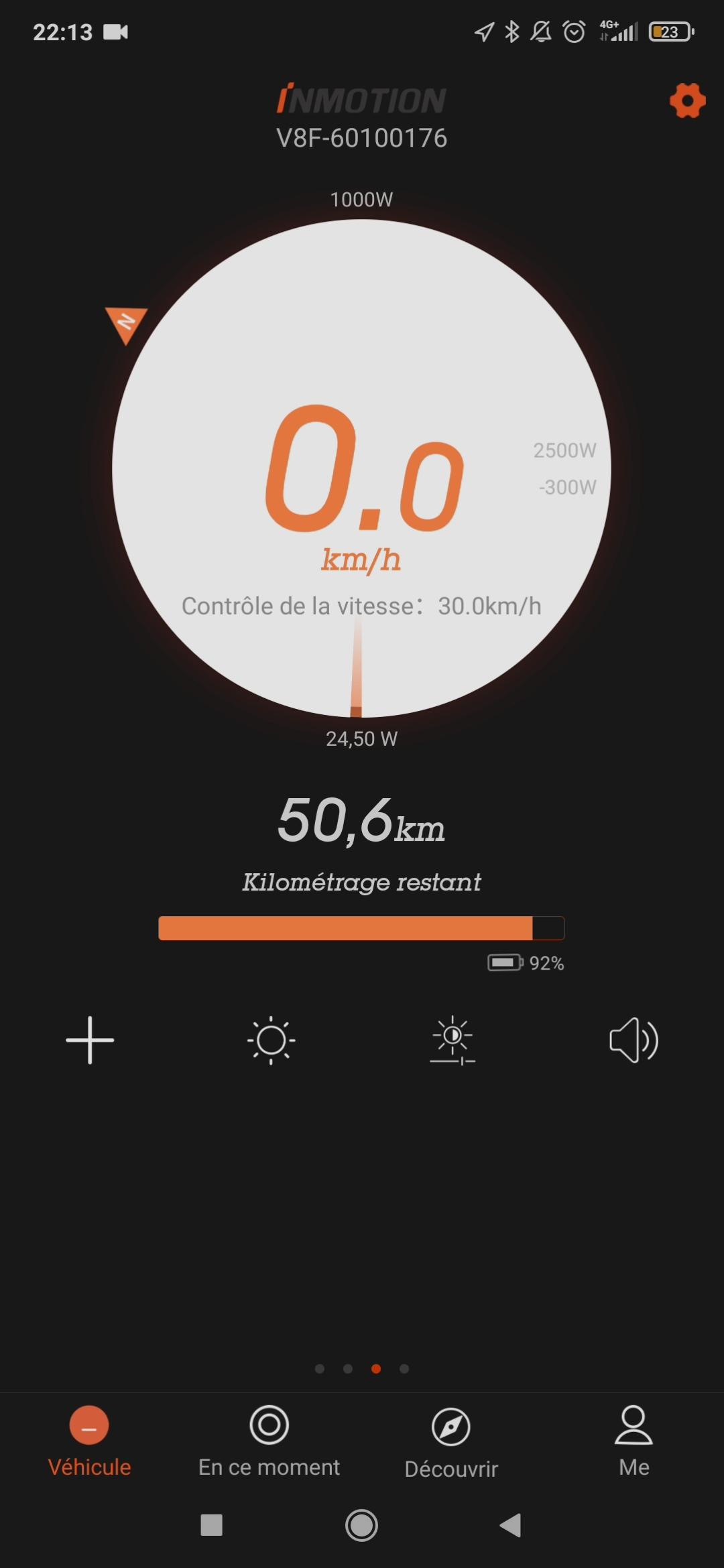Tap the system back button
This screenshot has height=1568, width=724.
[x=511, y=1526]
